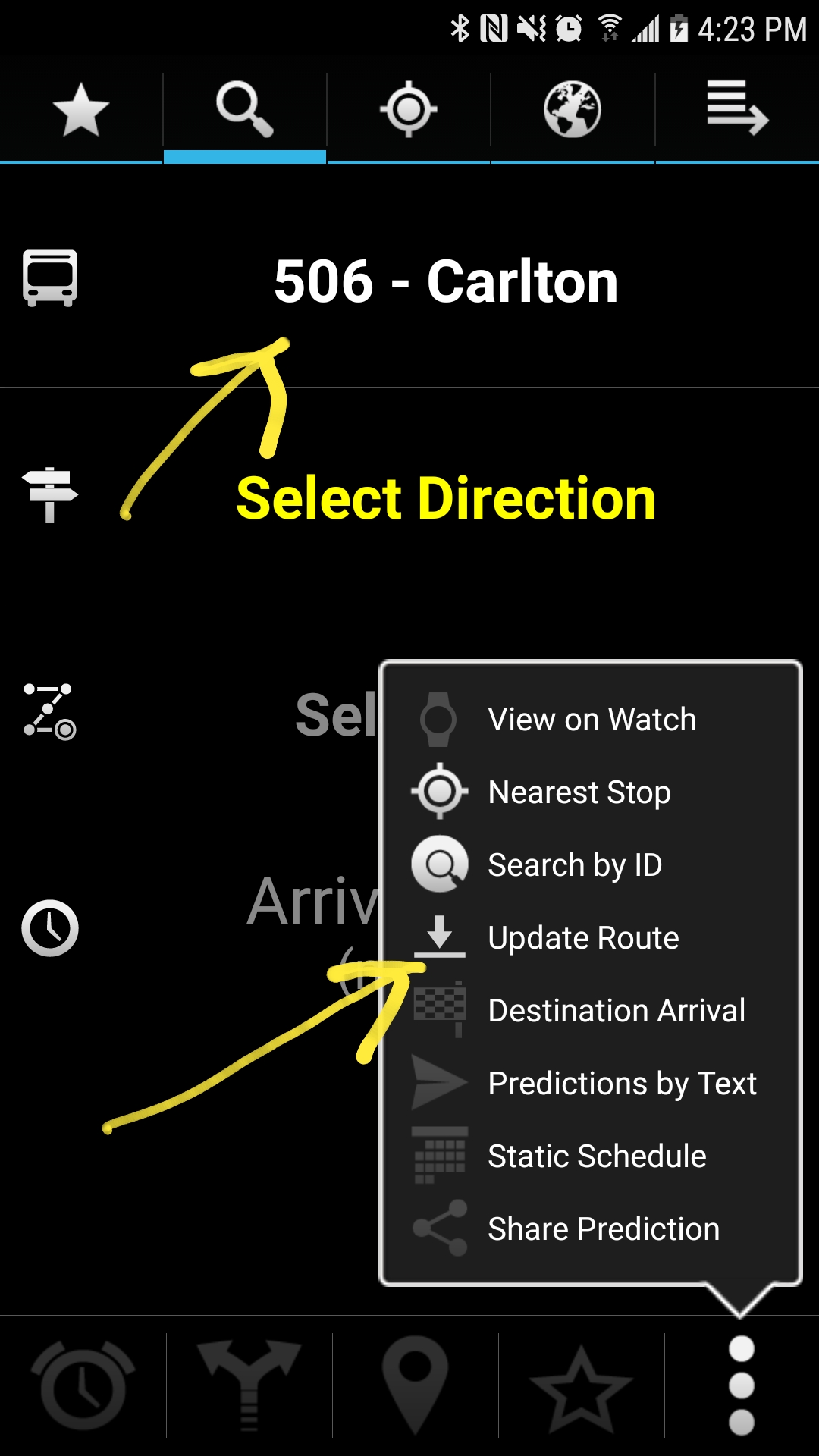Switch to the magnifier search tab

(245, 111)
